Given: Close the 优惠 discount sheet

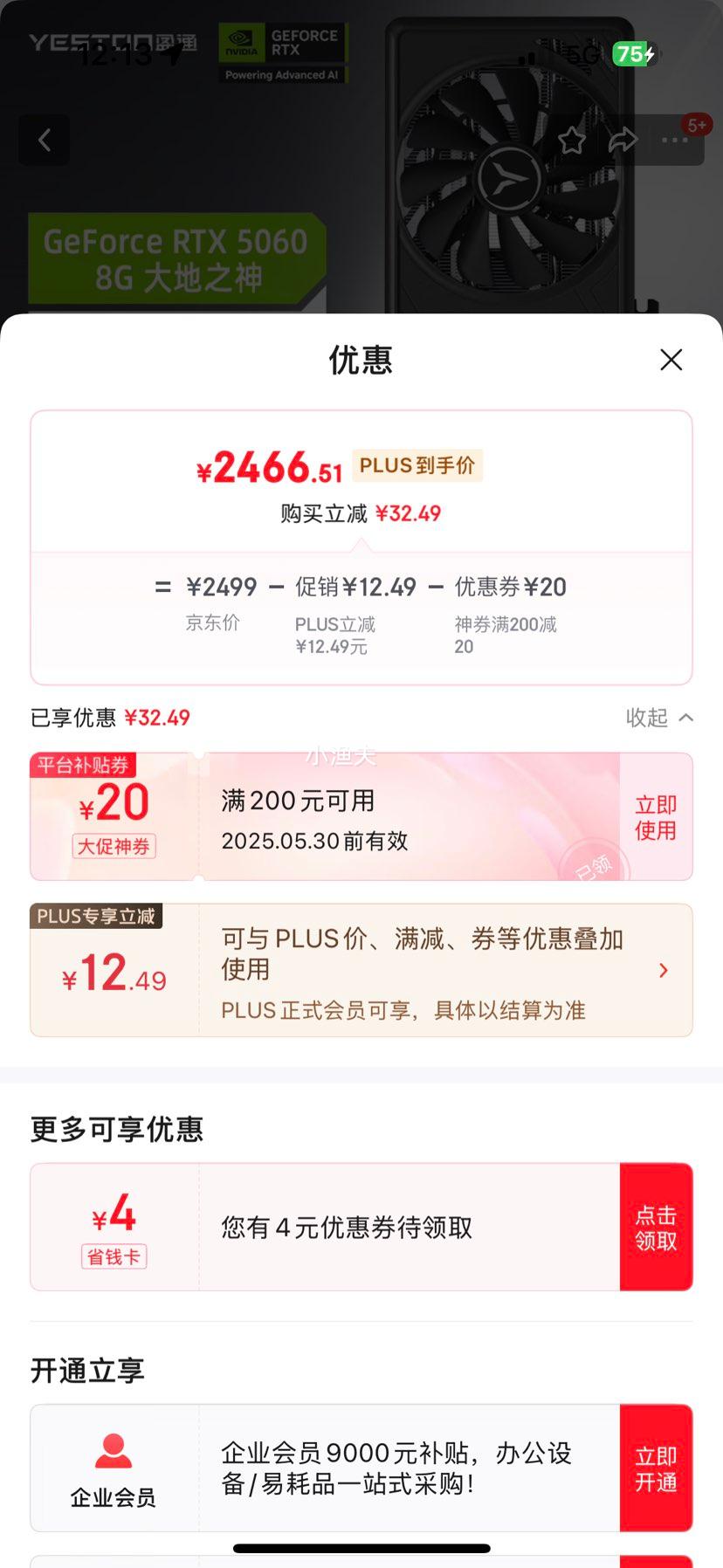Looking at the screenshot, I should tap(671, 360).
